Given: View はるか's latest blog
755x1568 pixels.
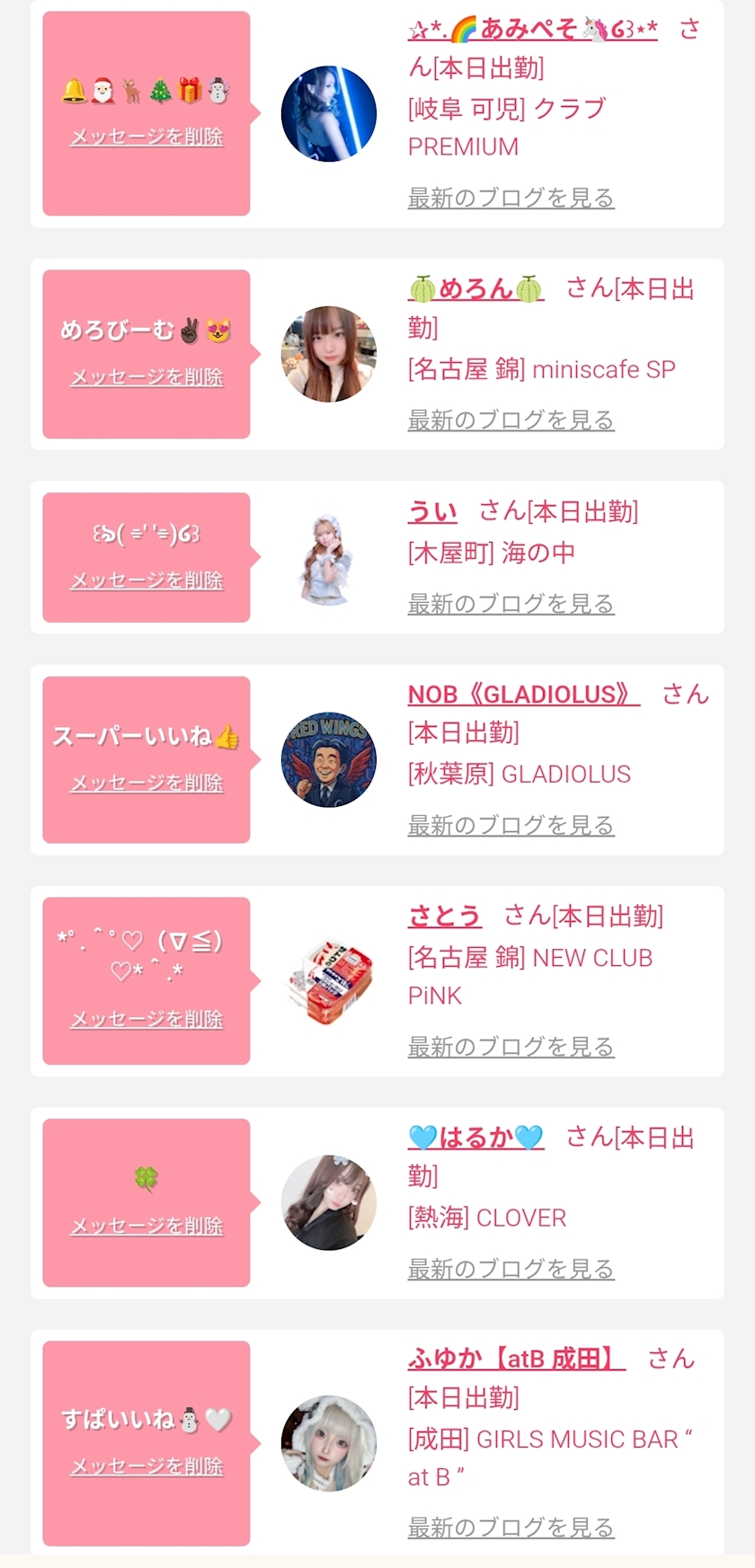Looking at the screenshot, I should point(511,1269).
